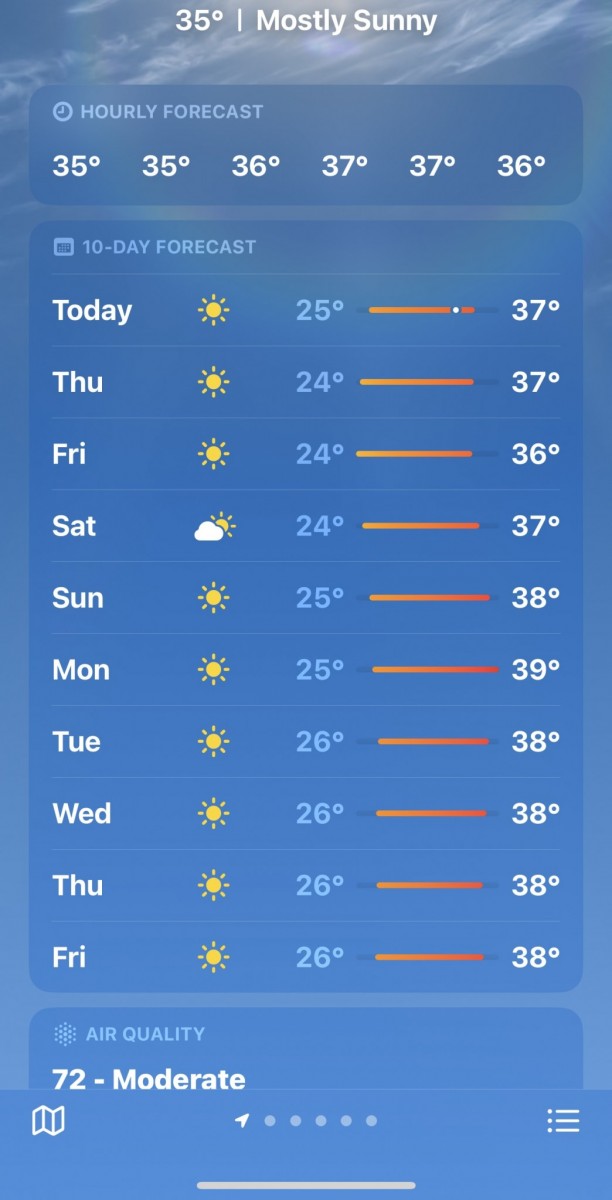This screenshot has height=1200, width=612.
Task: Show Sunday's forecast details
Action: [305, 598]
